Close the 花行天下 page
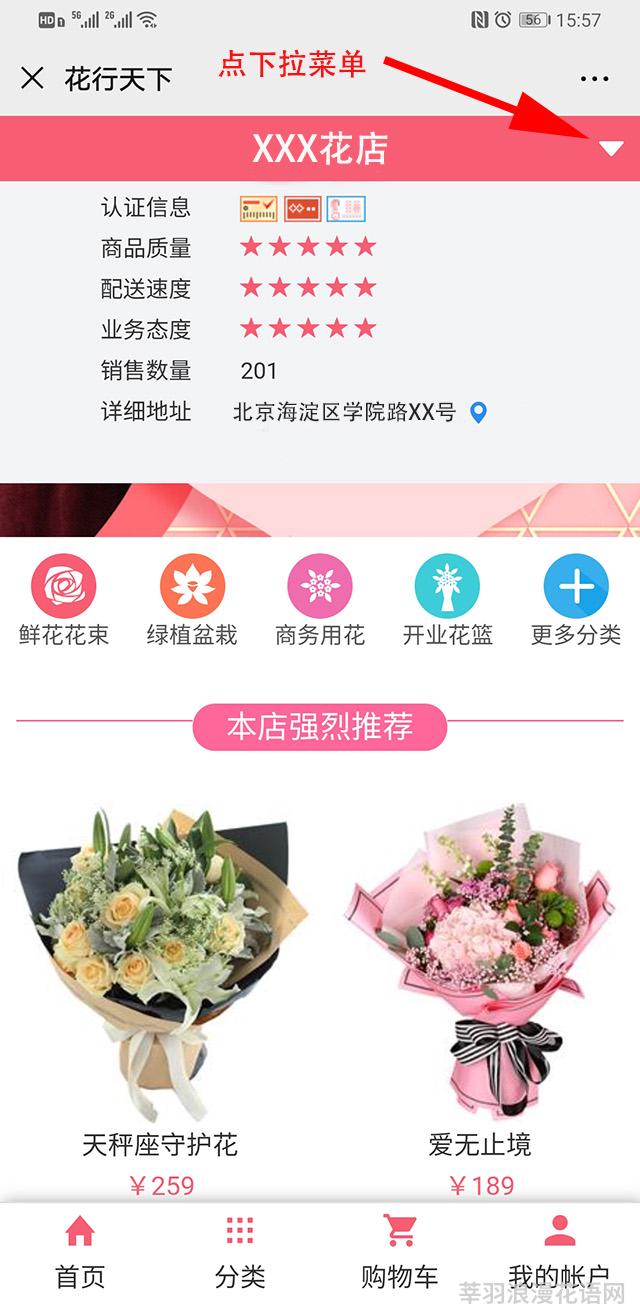 (32, 78)
